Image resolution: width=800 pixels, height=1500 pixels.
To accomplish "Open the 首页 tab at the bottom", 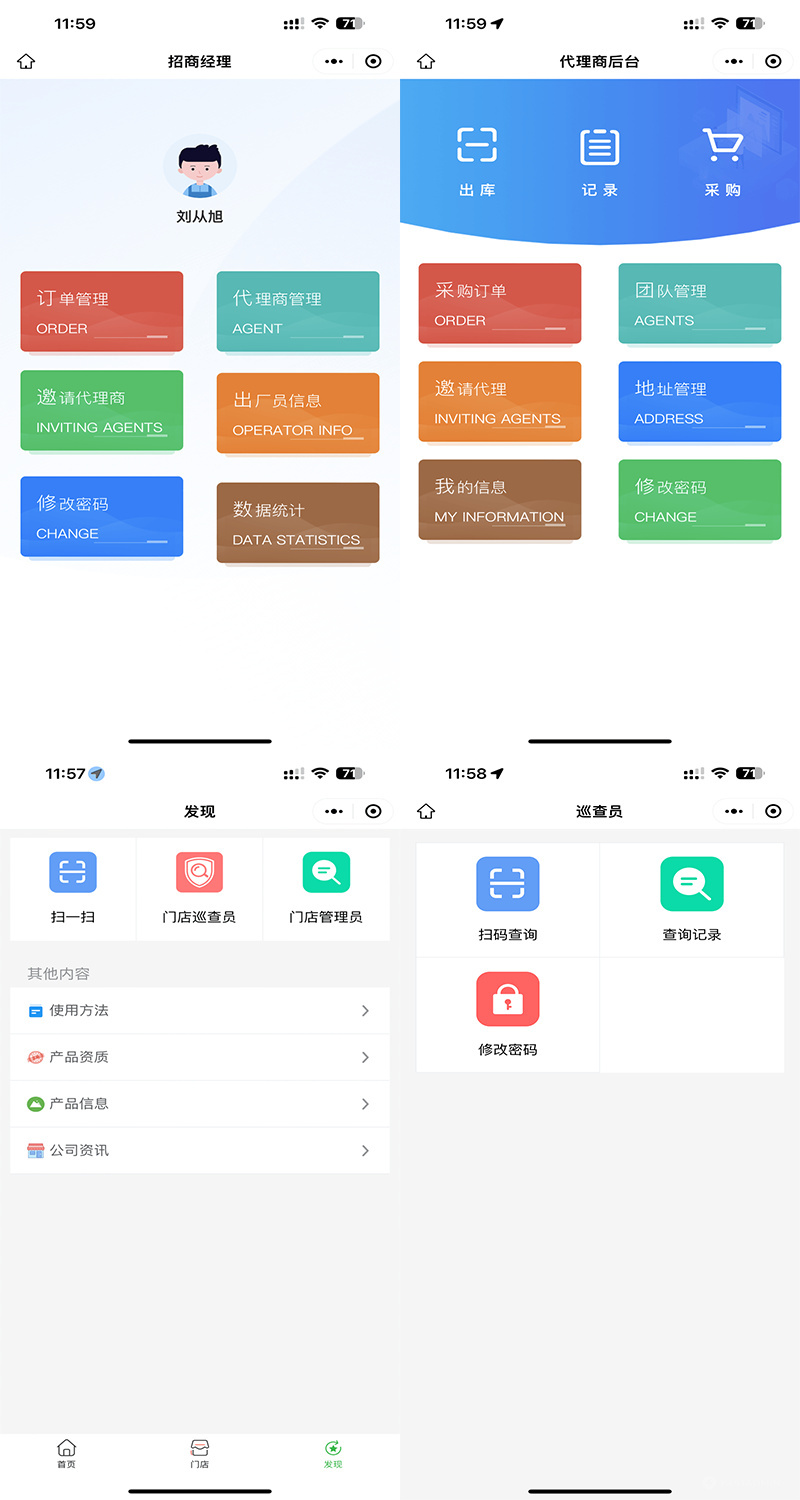I will pyautogui.click(x=66, y=1453).
